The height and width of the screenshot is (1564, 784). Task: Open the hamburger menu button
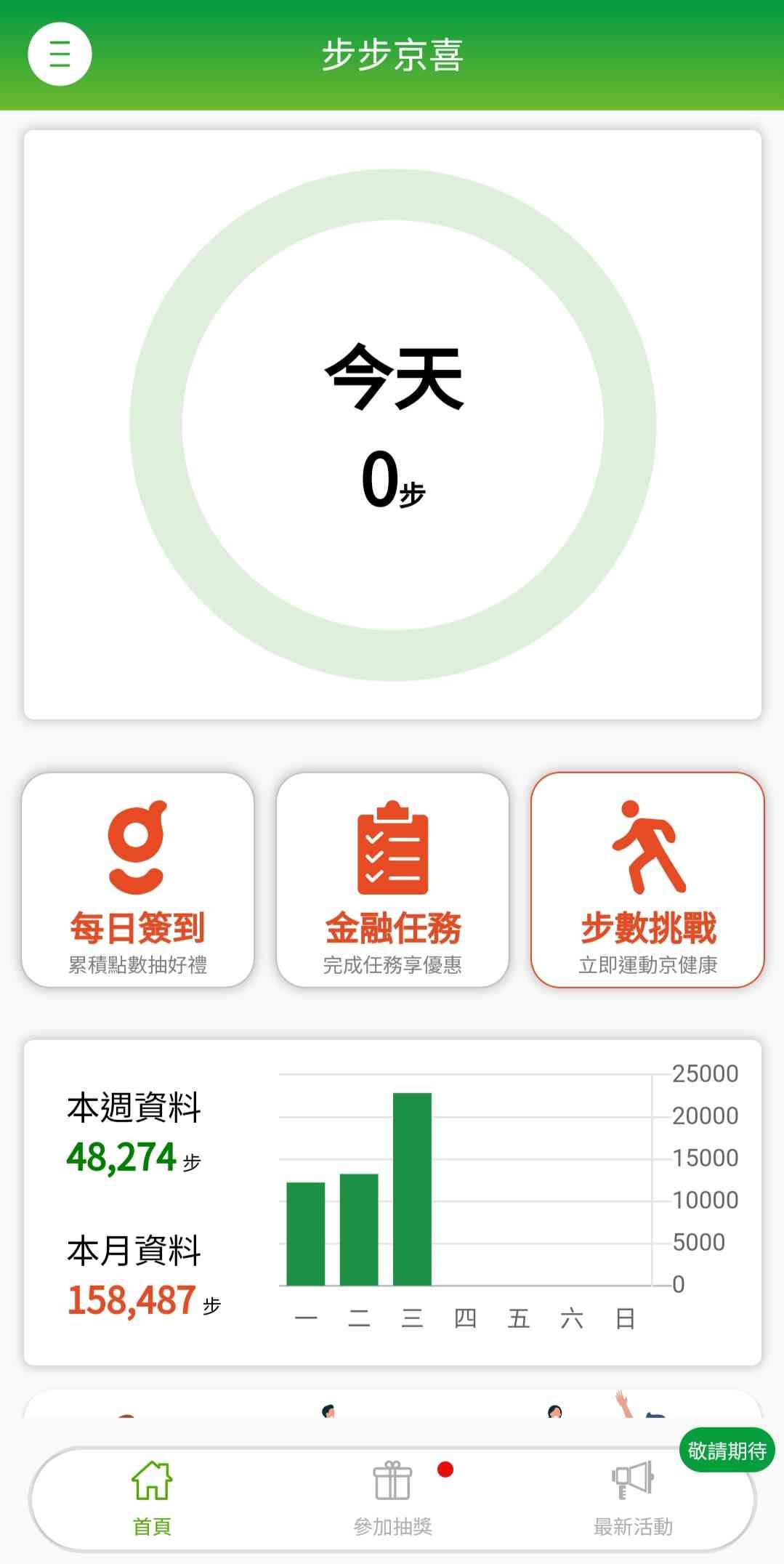(60, 55)
